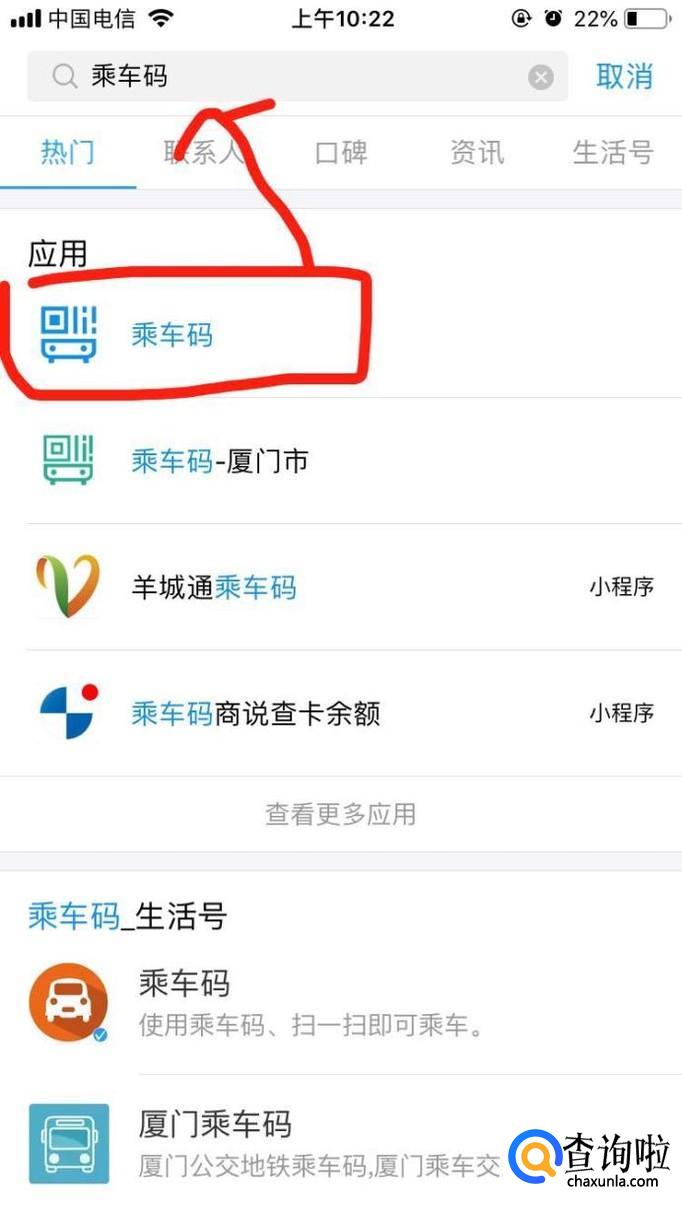The image size is (682, 1212).
Task: Switch to the 热门 tab
Action: click(68, 153)
